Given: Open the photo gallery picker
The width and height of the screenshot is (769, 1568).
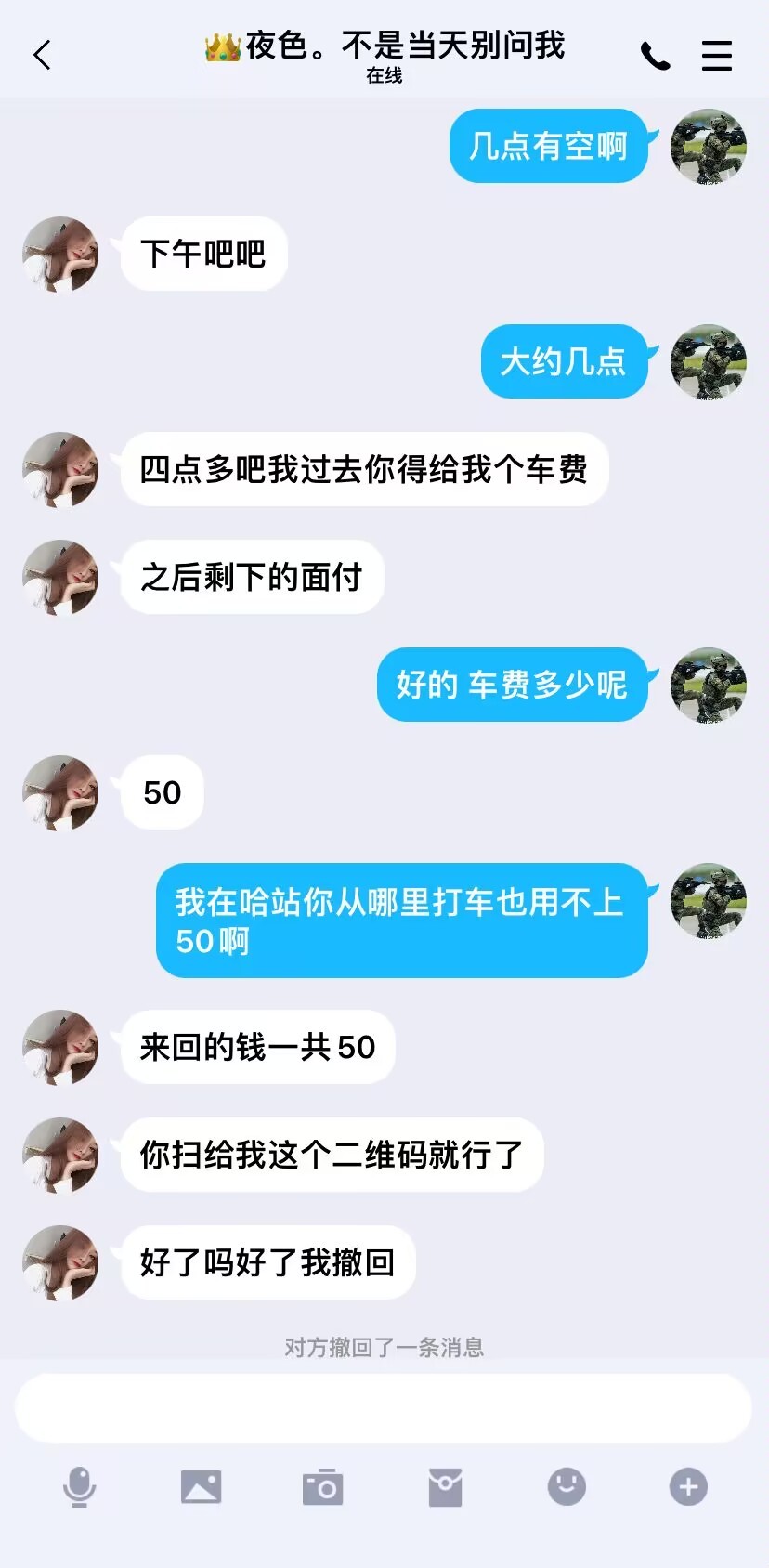Looking at the screenshot, I should 201,1486.
